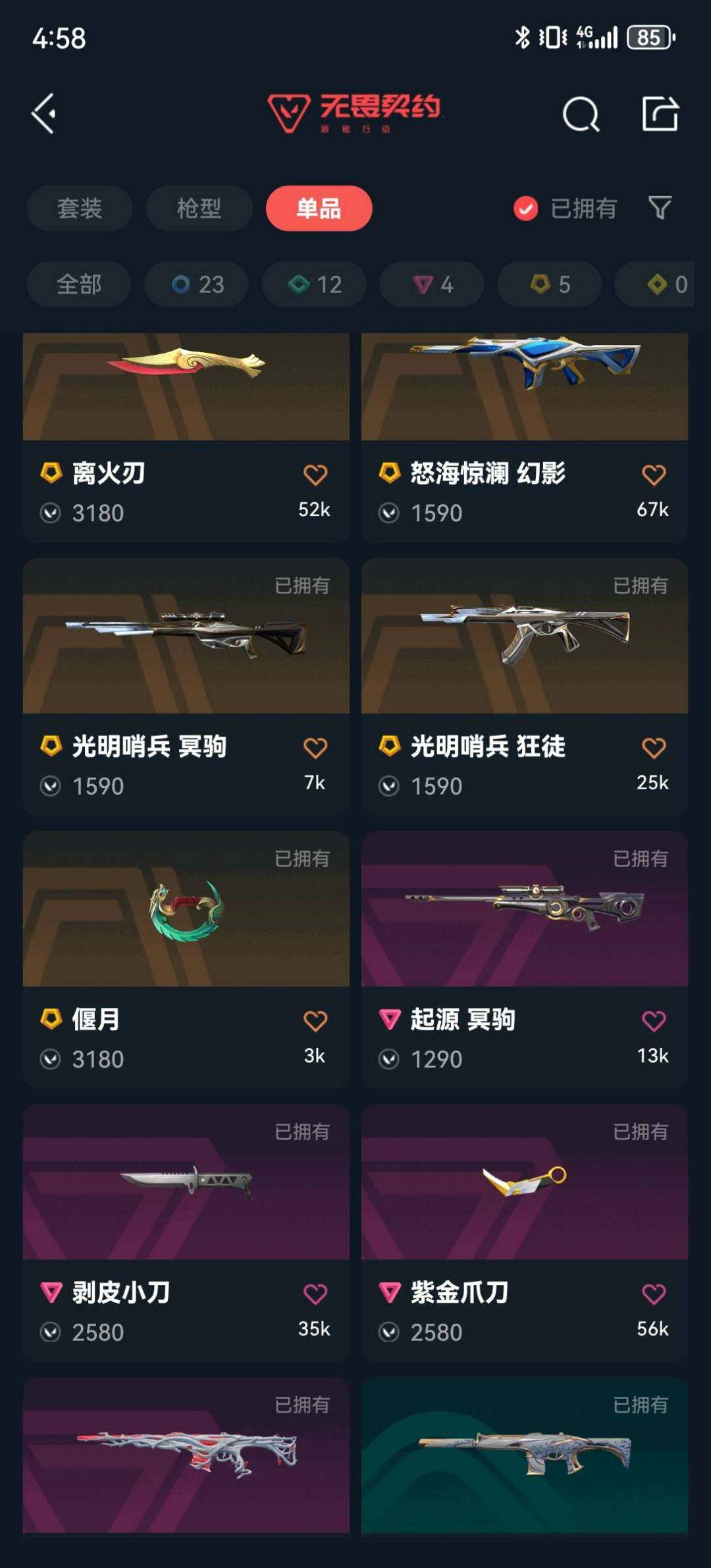Viewport: 711px width, 1568px height.
Task: Select the 全部 filter option
Action: [x=78, y=284]
